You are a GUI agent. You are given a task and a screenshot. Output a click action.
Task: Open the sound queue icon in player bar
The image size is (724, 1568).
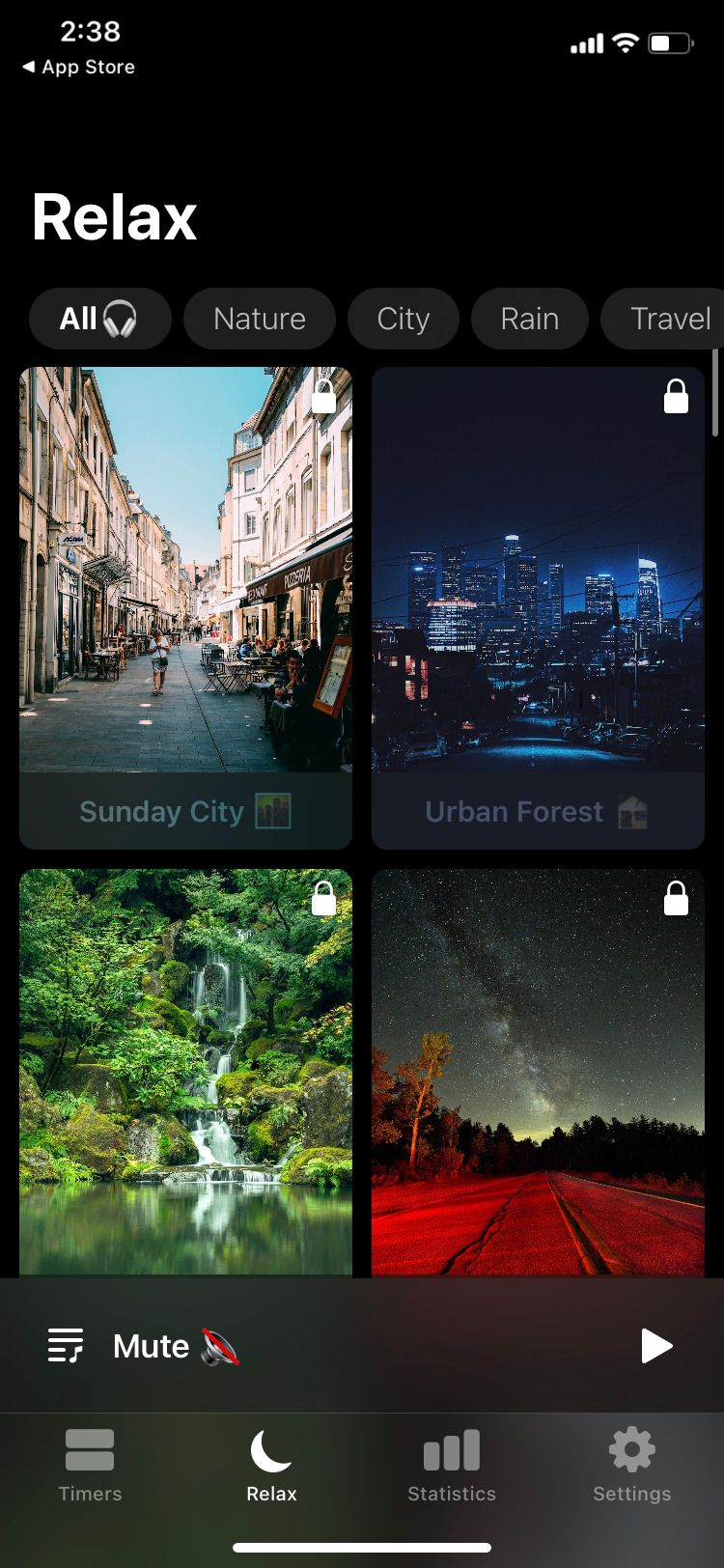click(63, 1345)
